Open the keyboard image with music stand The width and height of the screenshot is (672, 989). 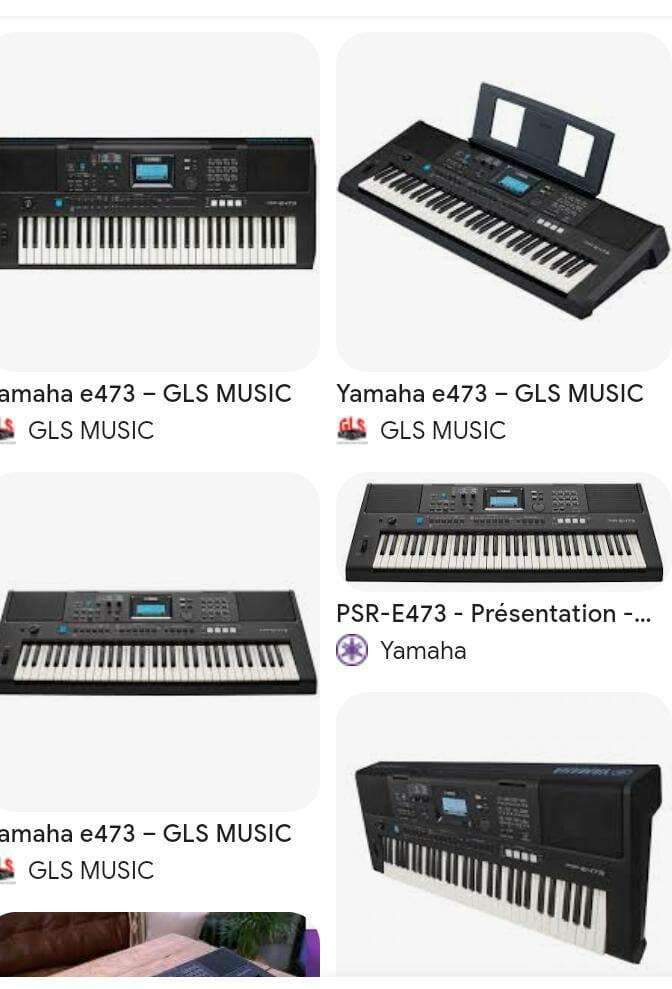(503, 202)
